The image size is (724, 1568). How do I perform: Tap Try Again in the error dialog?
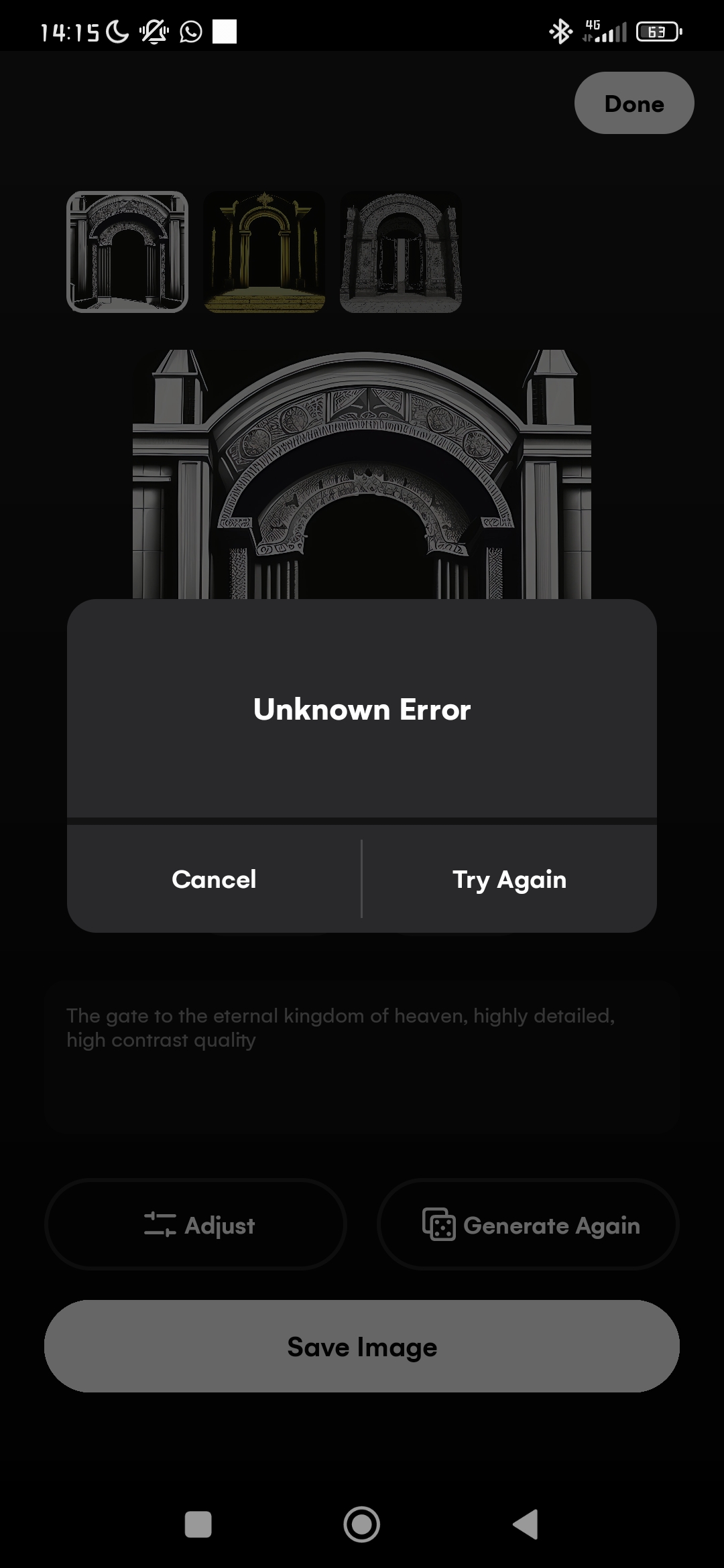pos(509,879)
